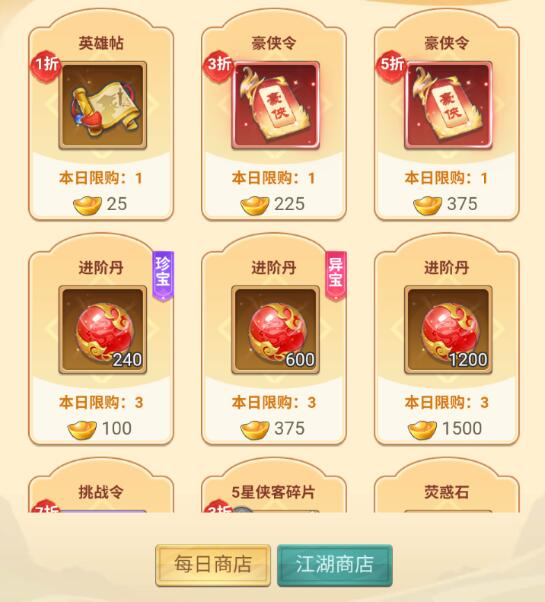Select the 5星侠客碎片 card
The height and width of the screenshot is (602, 545).
[274, 487]
